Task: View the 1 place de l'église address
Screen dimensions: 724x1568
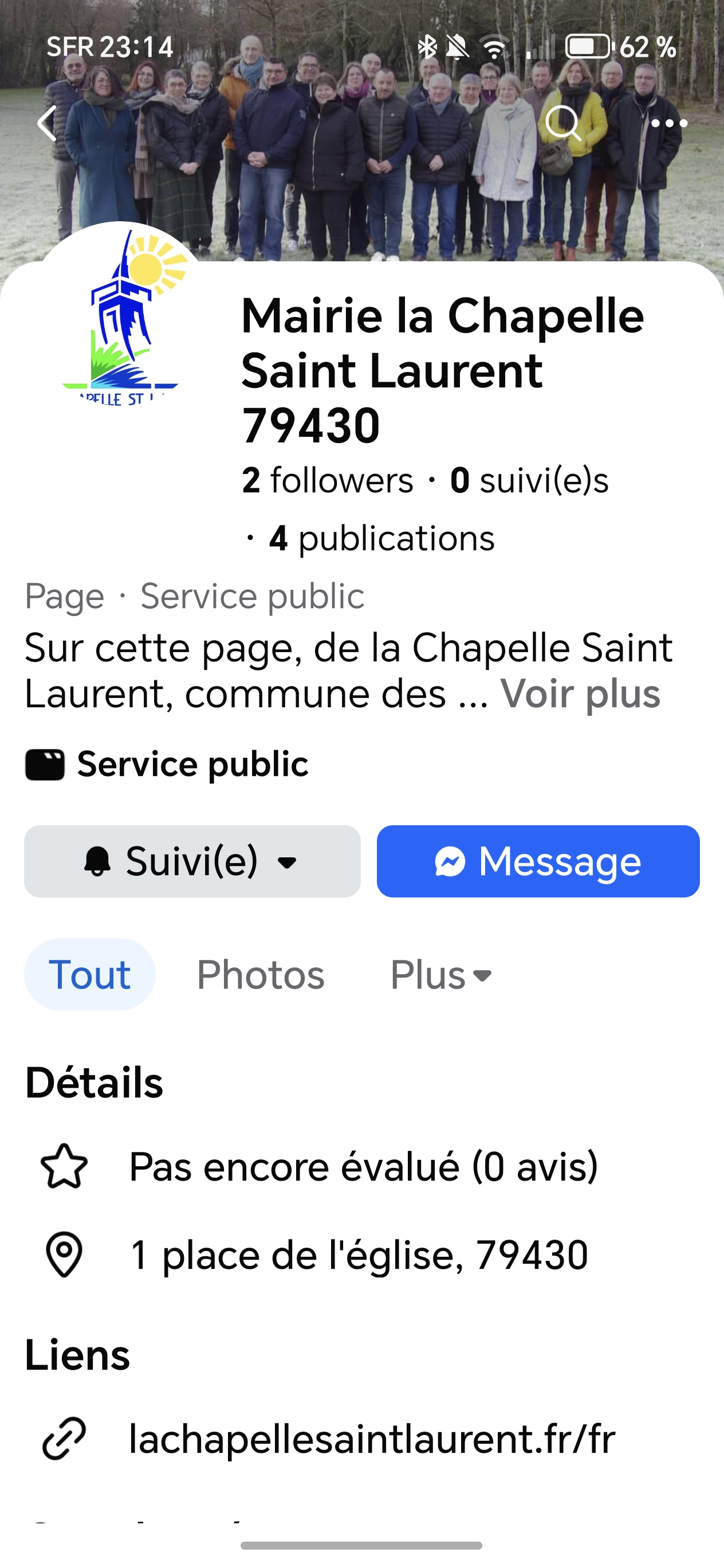Action: coord(359,1255)
